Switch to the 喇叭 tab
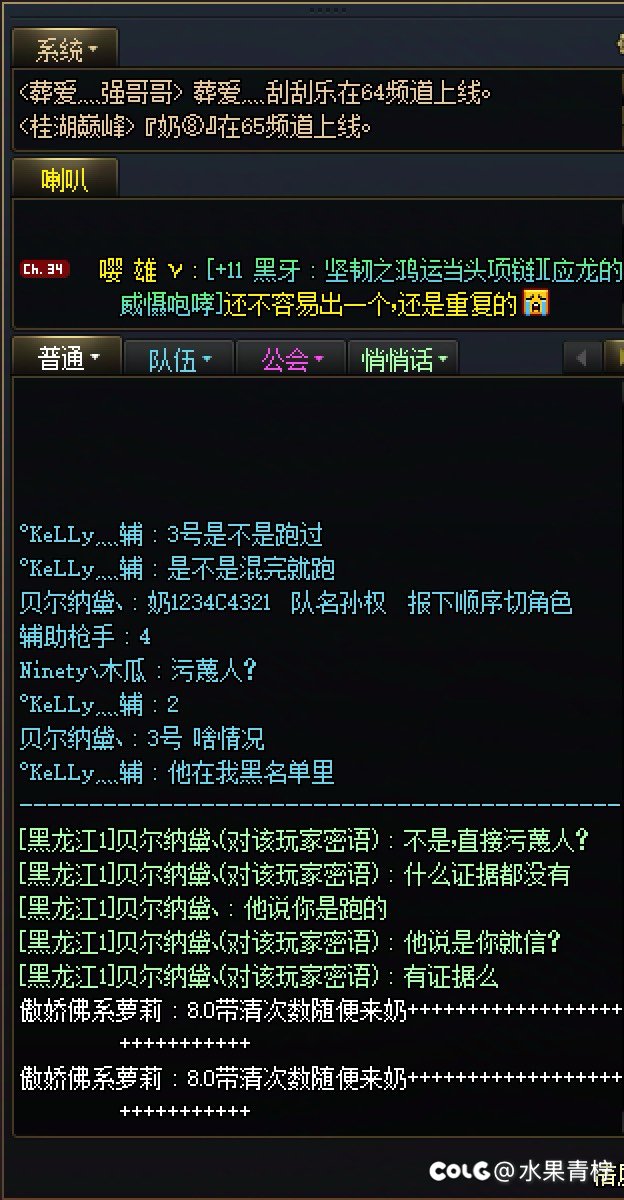This screenshot has height=1200, width=624. click(x=65, y=180)
